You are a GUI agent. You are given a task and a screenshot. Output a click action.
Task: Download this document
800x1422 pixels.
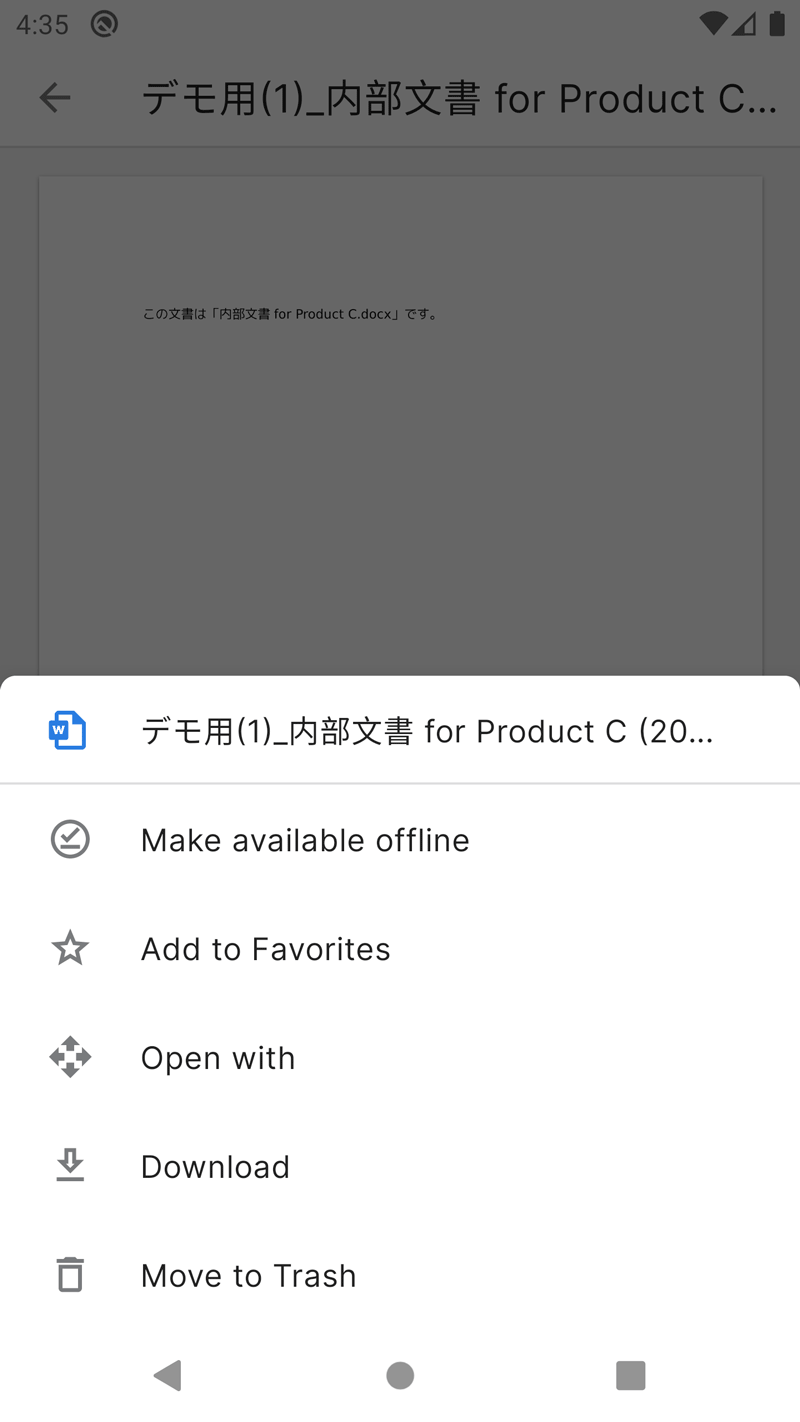pyautogui.click(x=400, y=1167)
